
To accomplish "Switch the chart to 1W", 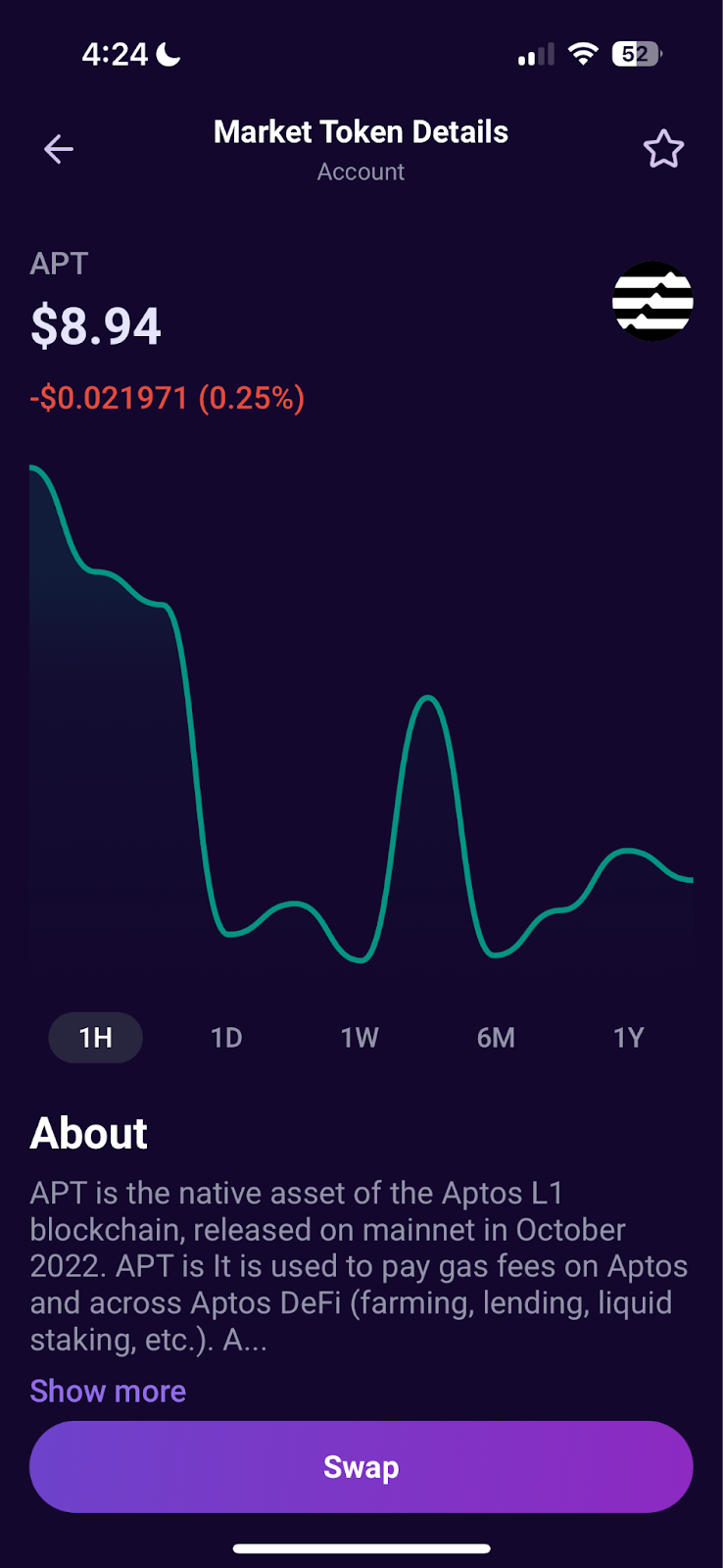I will coord(360,1038).
